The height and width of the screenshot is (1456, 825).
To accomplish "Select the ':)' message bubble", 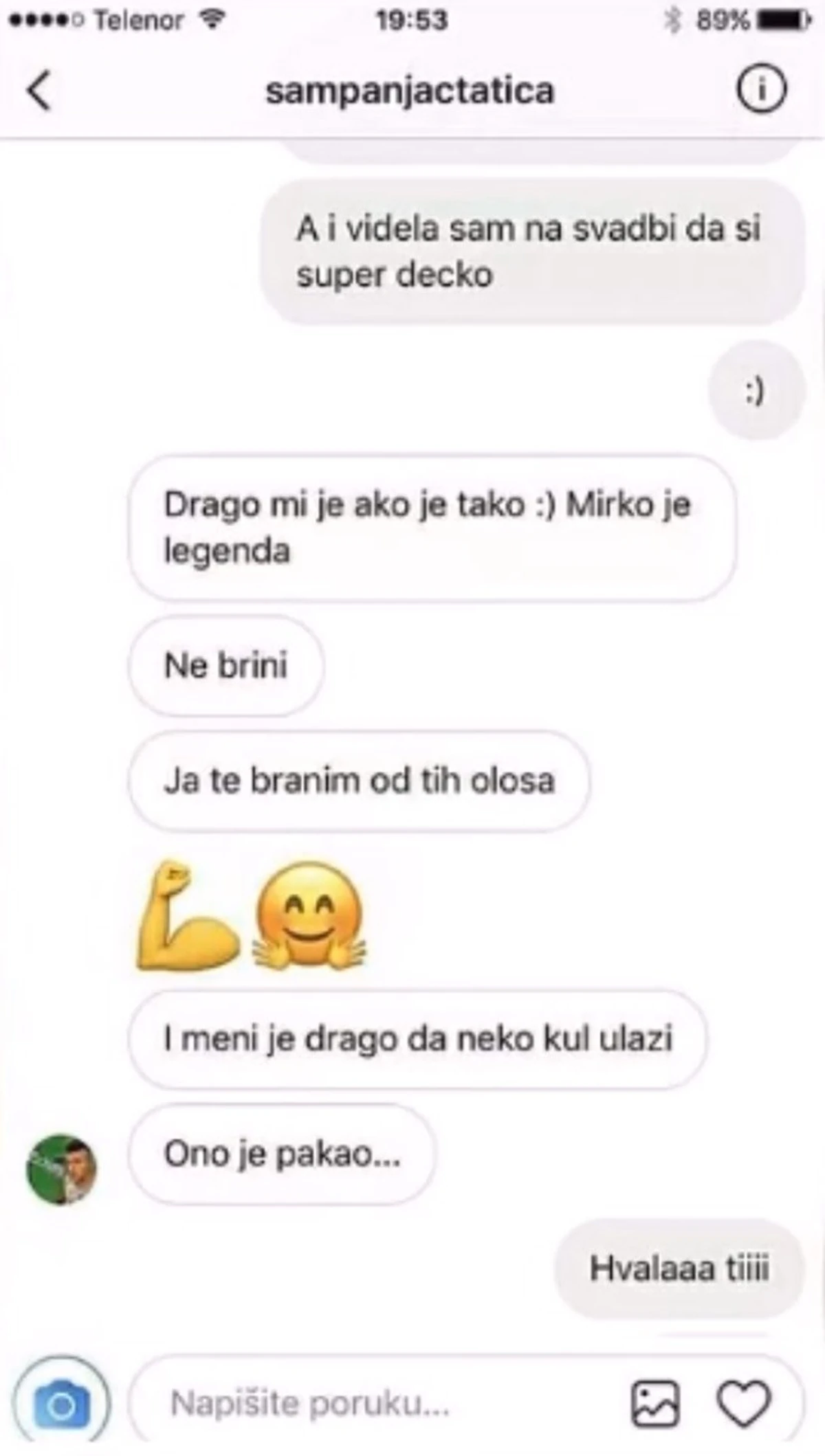I will [753, 390].
